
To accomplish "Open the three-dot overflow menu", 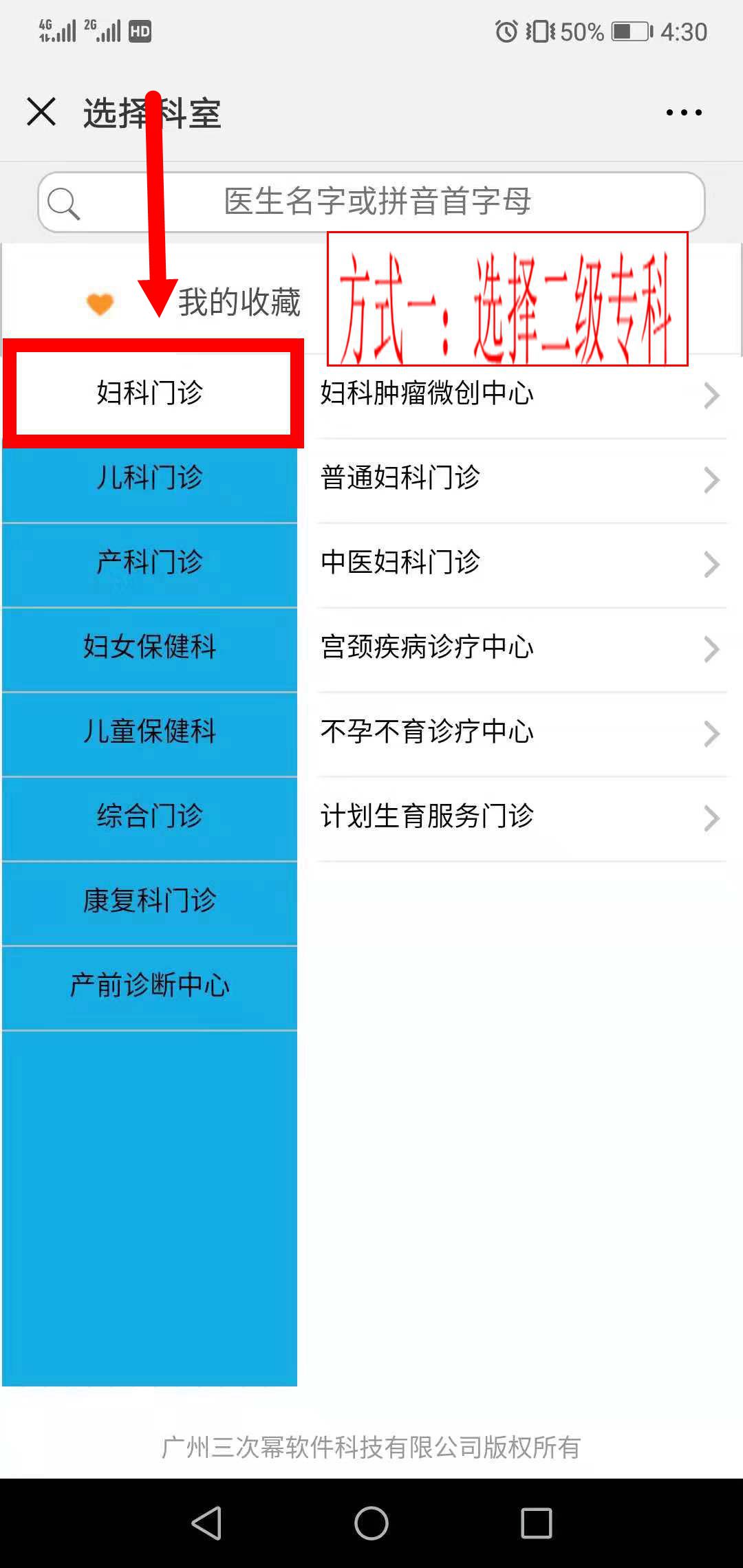I will [684, 112].
